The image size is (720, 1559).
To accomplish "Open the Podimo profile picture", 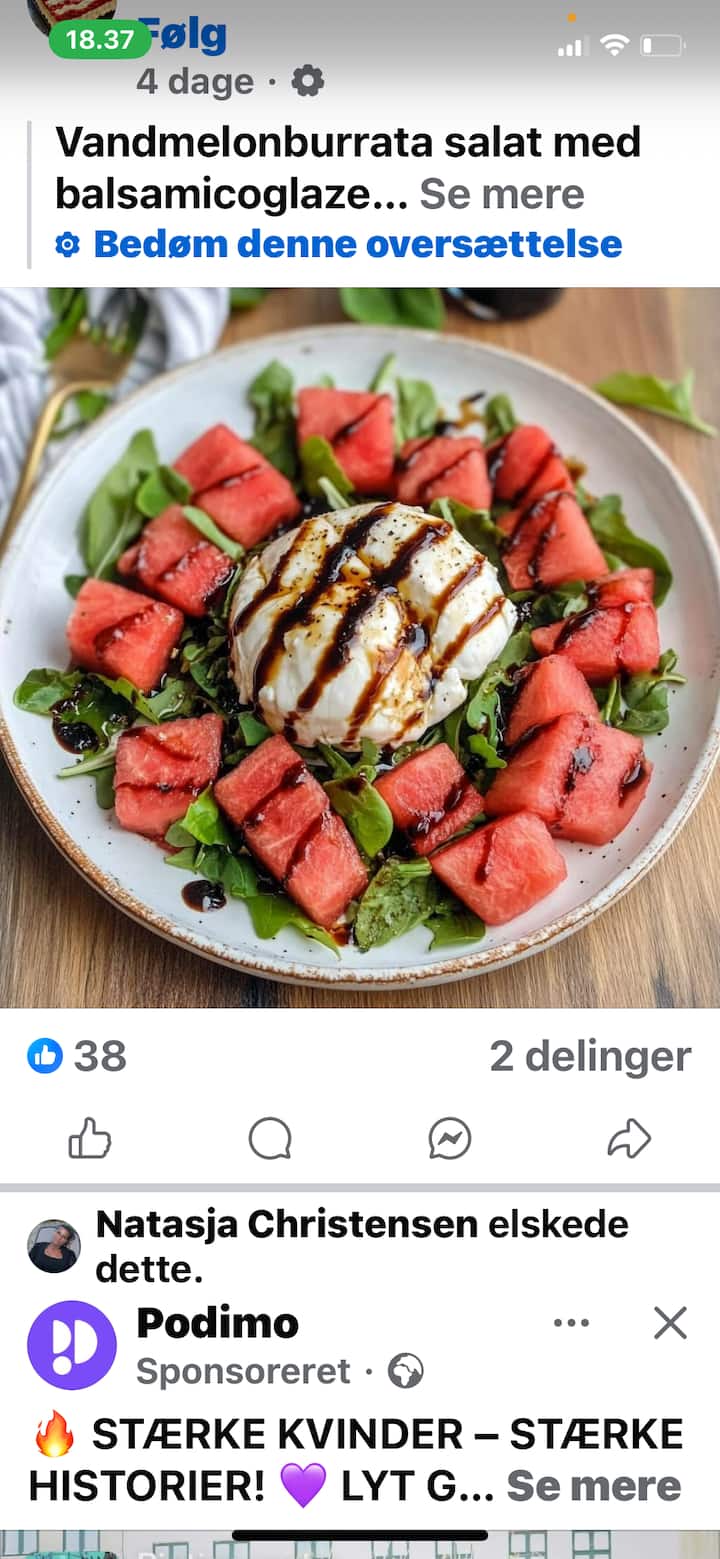I will tap(72, 1345).
